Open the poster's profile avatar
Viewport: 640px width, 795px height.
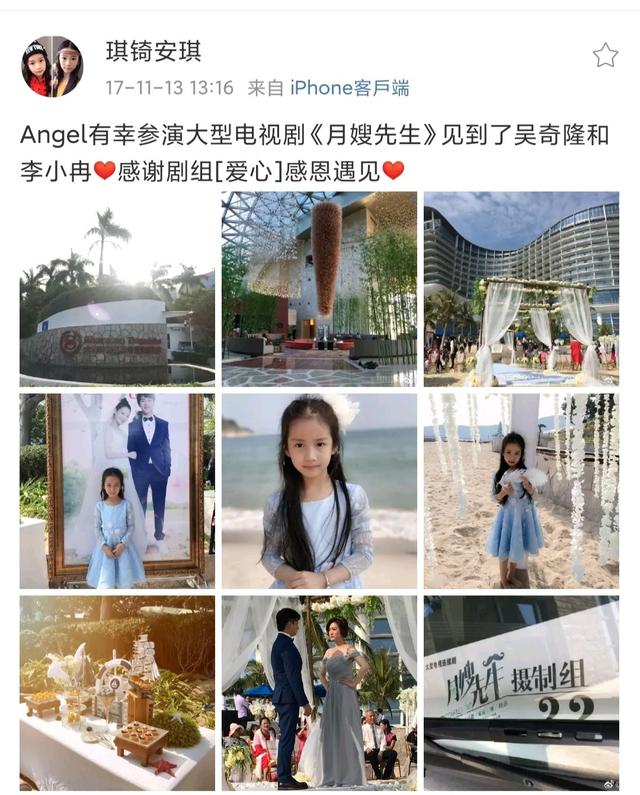(x=52, y=67)
